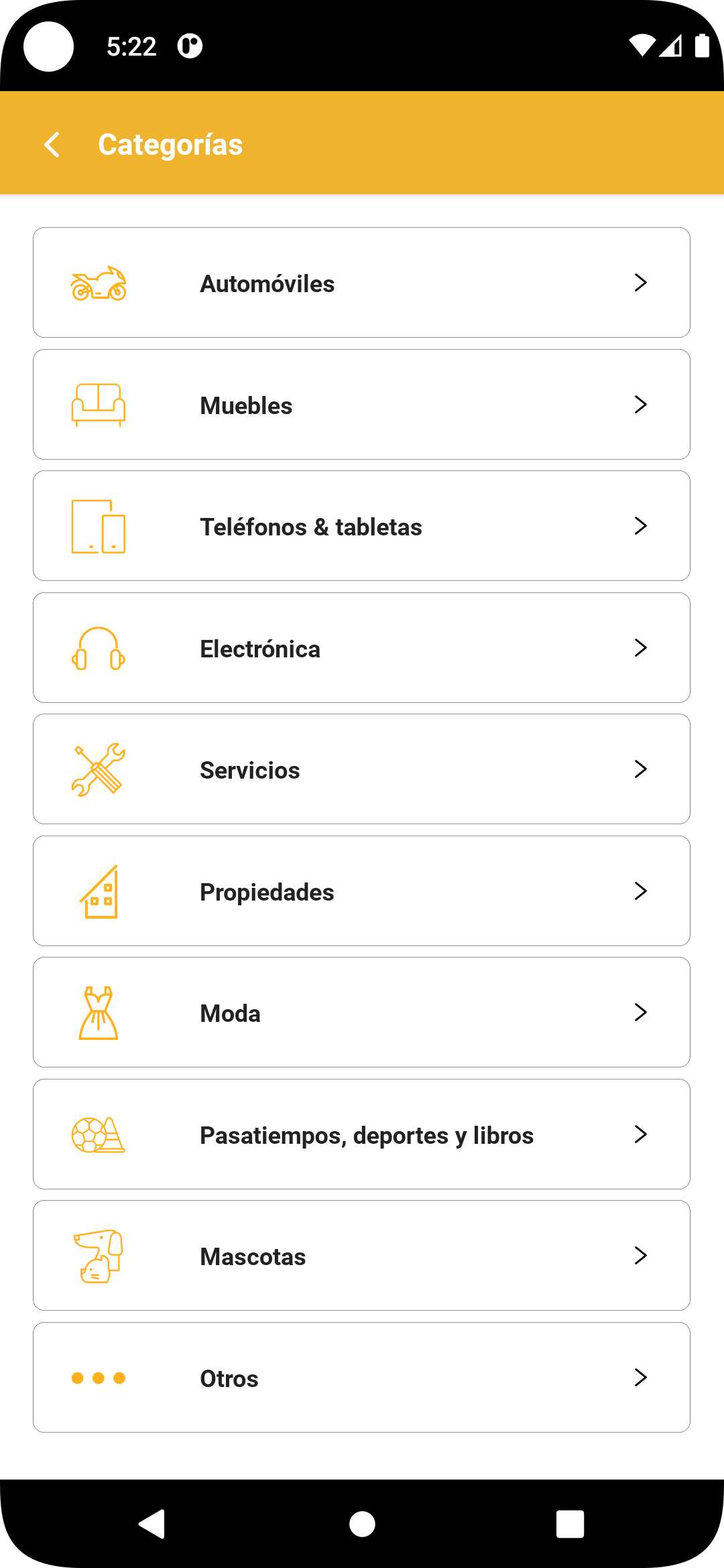Open recent apps from navigation bar
Viewport: 724px width, 1568px height.
[570, 1524]
